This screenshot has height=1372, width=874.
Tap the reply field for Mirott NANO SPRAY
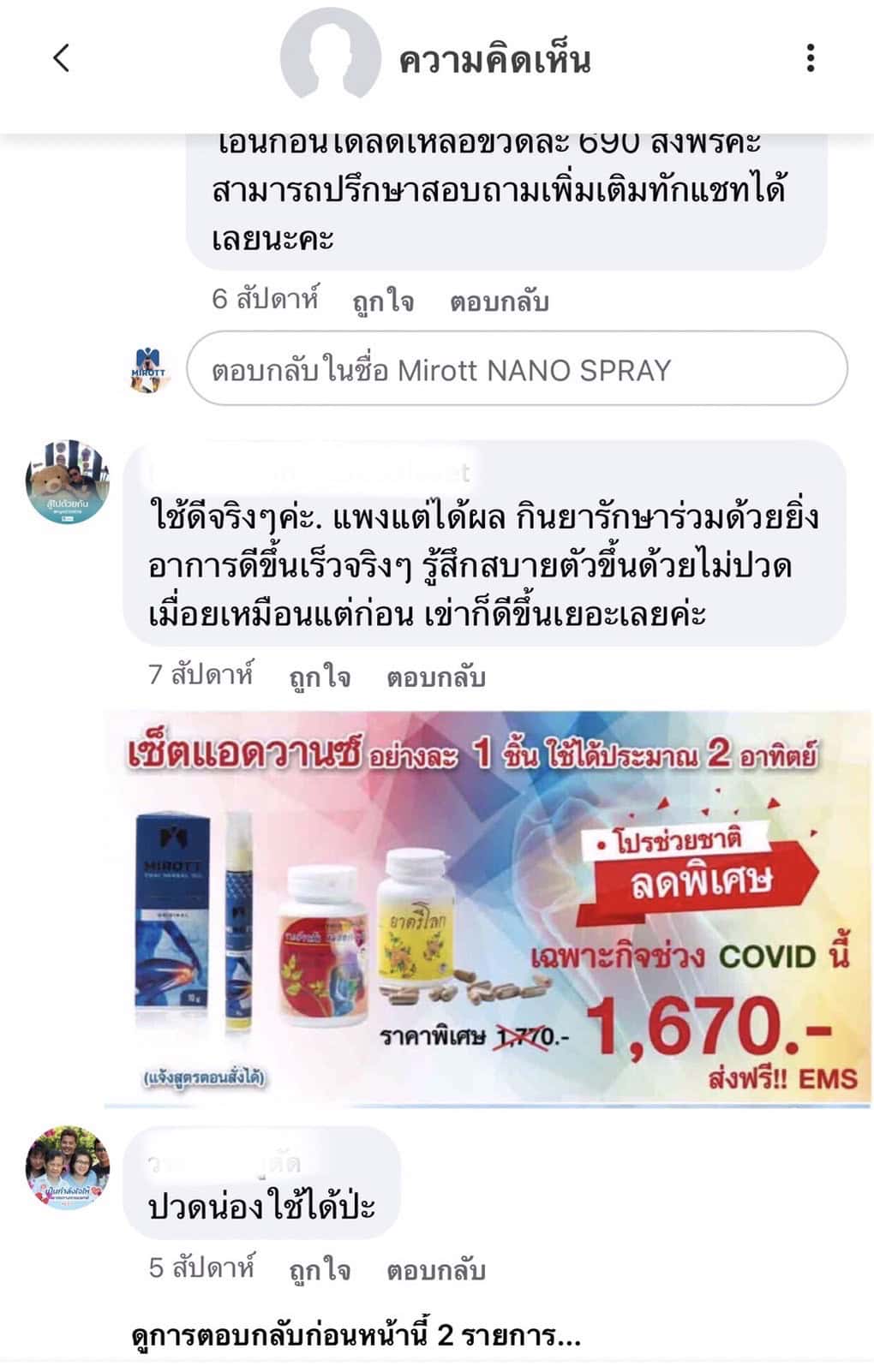tap(517, 369)
